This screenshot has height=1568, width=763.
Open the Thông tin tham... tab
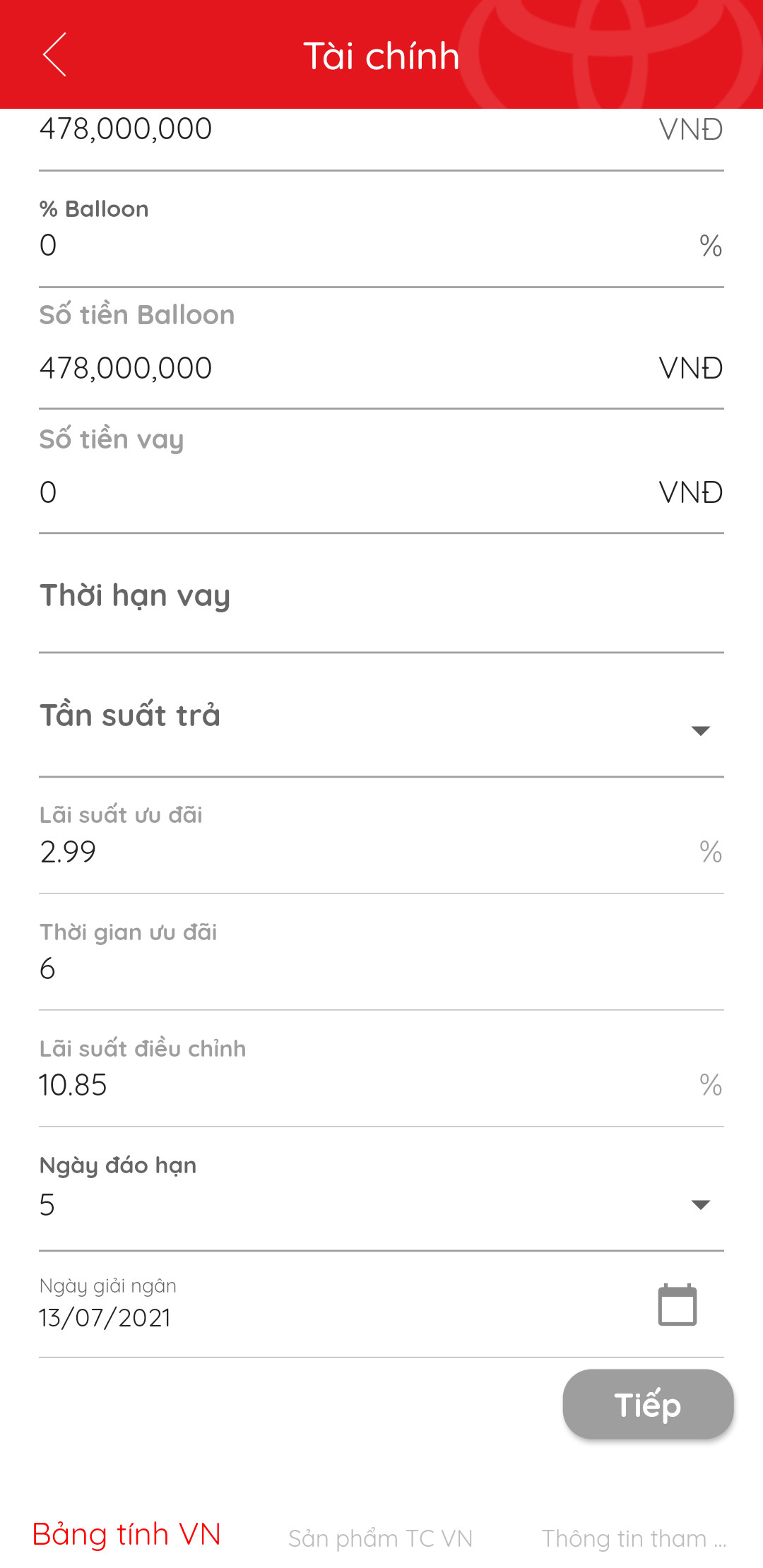[634, 1538]
